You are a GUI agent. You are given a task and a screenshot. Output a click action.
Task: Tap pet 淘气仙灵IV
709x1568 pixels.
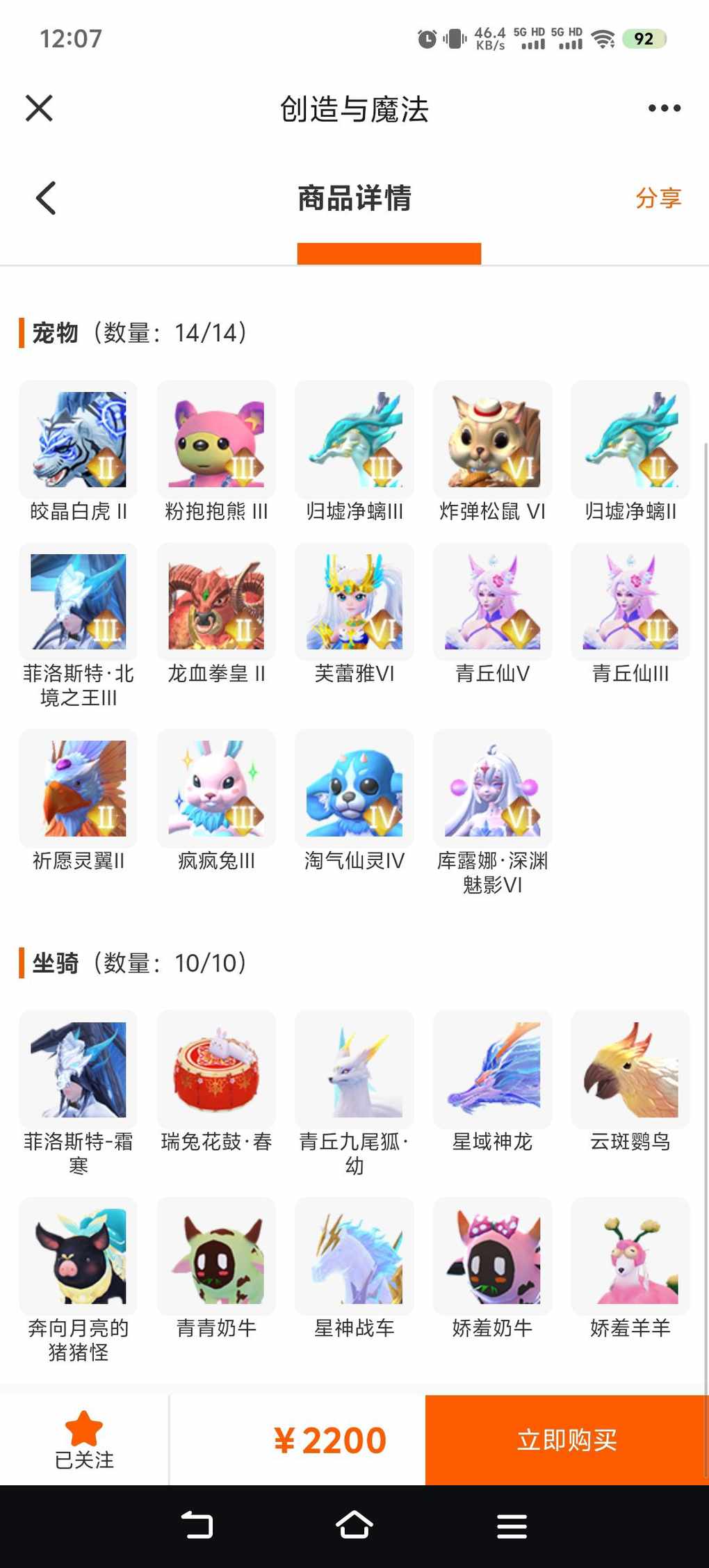pos(354,801)
